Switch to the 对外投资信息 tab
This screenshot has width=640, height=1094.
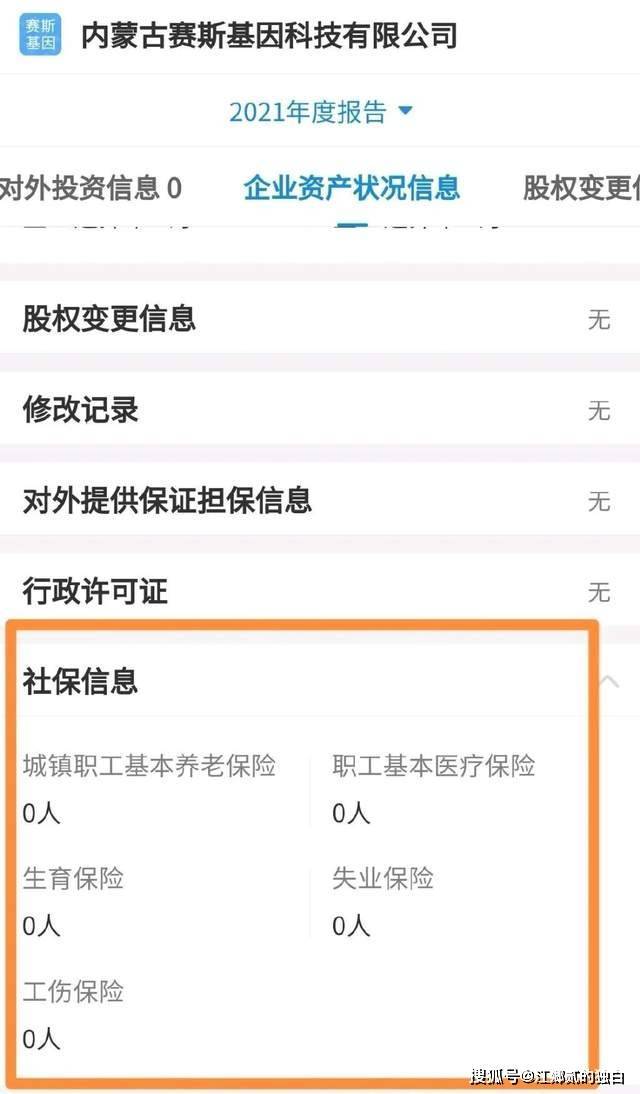[91, 188]
